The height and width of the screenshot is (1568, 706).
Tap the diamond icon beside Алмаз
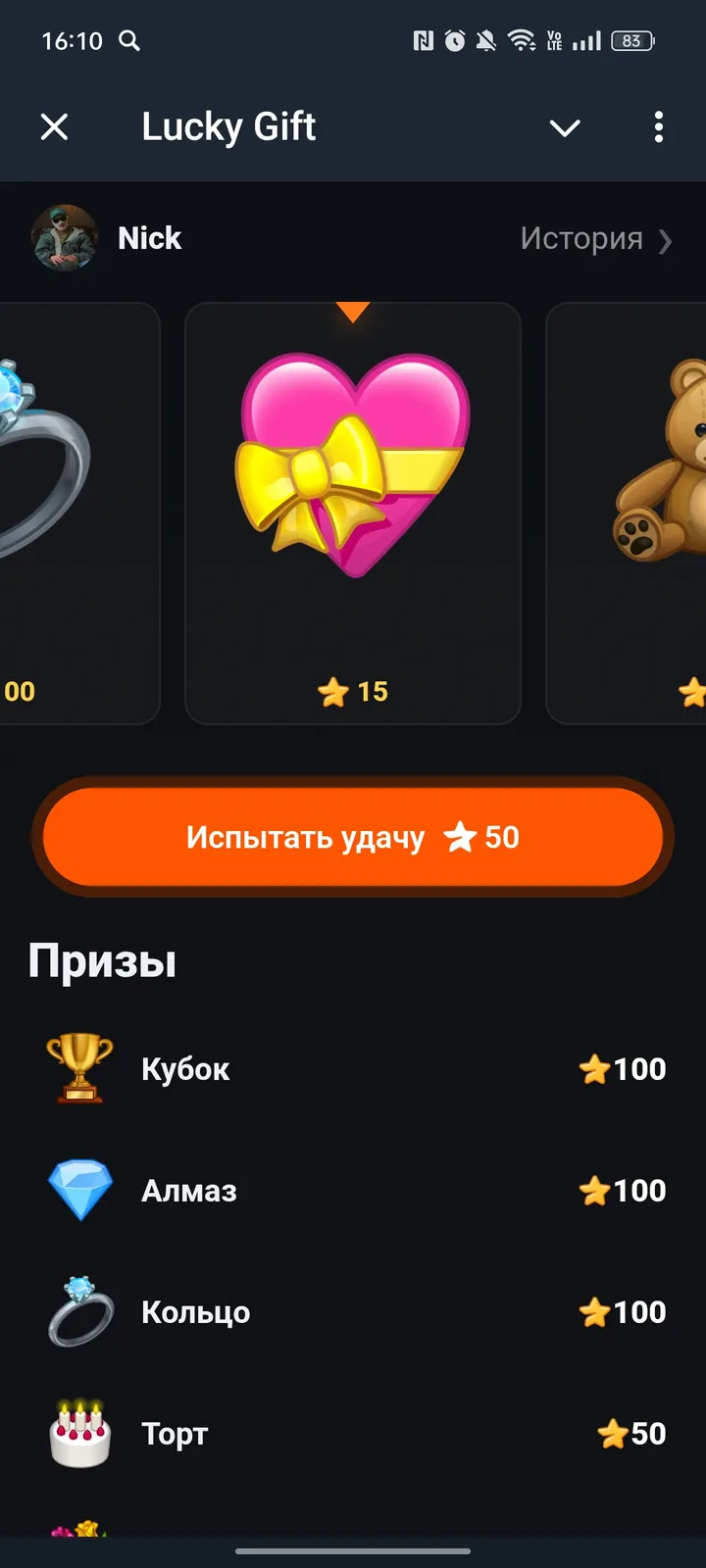point(79,1190)
